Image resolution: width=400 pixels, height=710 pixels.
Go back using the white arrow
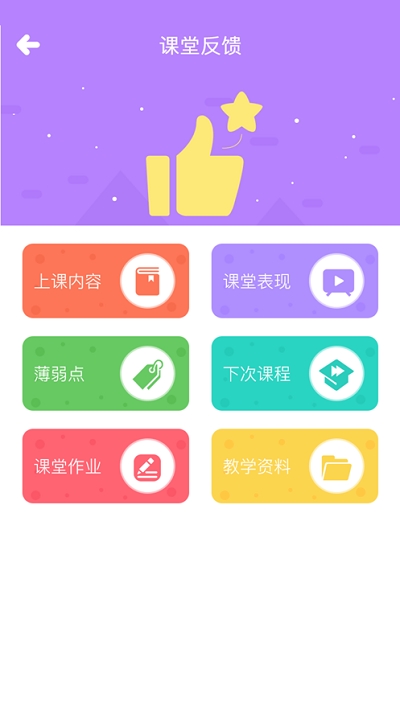coord(28,45)
